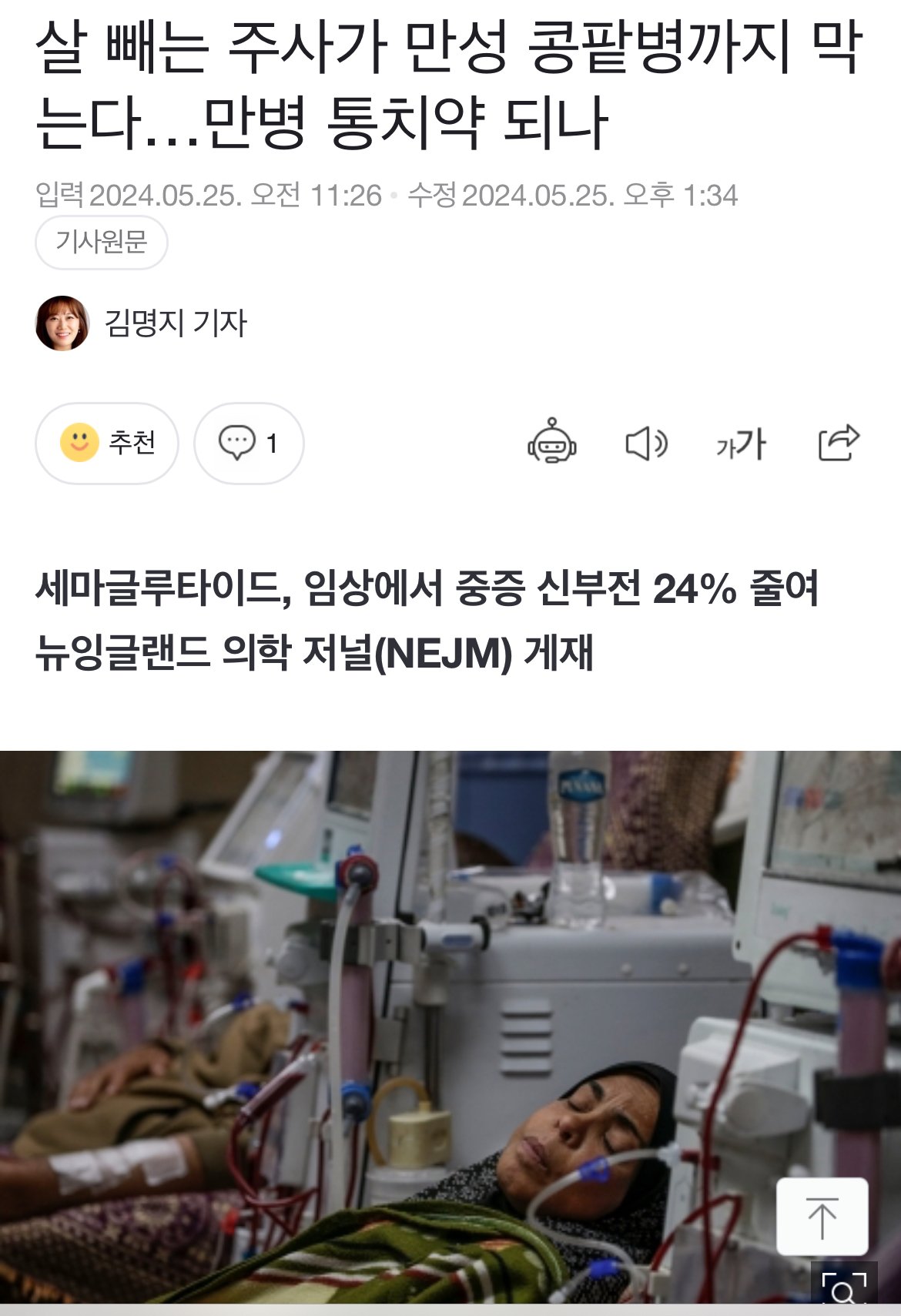Listen to article with speaker icon
This screenshot has height=1316, width=901.
coord(646,444)
